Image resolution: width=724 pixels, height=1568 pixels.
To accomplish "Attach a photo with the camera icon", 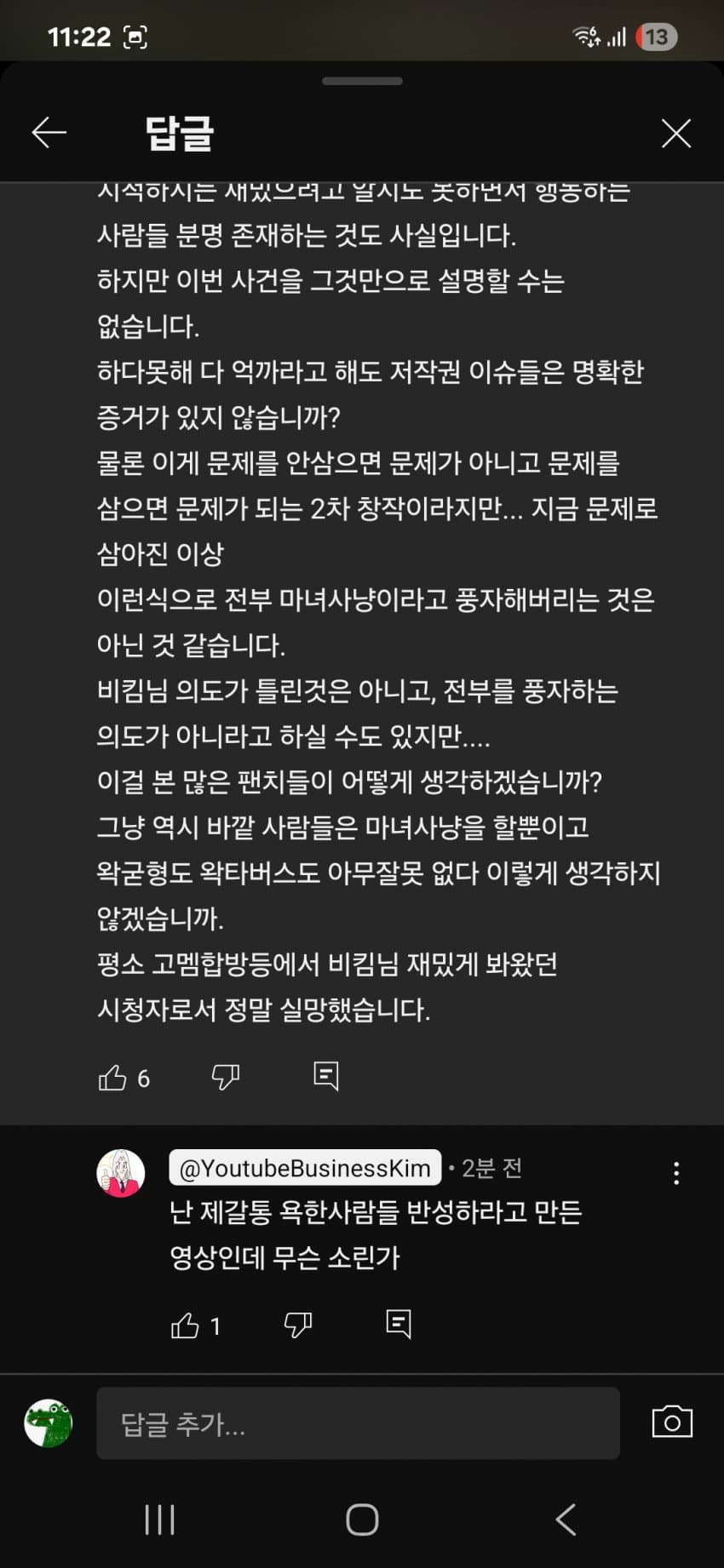I will coord(672,1422).
